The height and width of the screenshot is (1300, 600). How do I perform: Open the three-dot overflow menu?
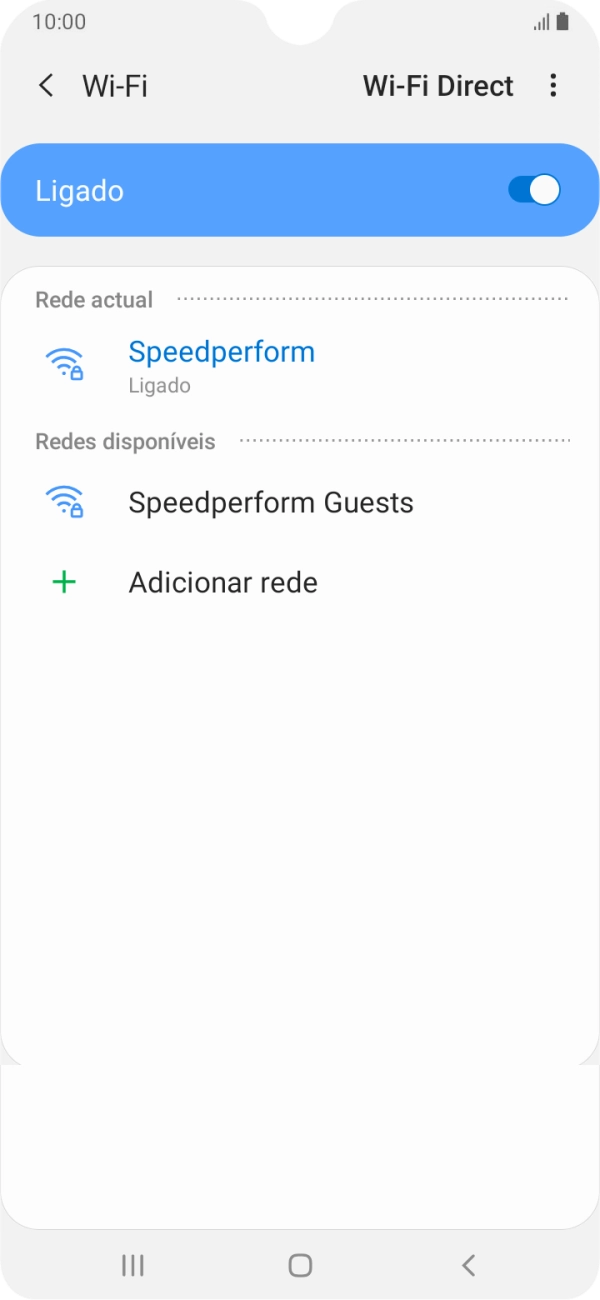553,86
